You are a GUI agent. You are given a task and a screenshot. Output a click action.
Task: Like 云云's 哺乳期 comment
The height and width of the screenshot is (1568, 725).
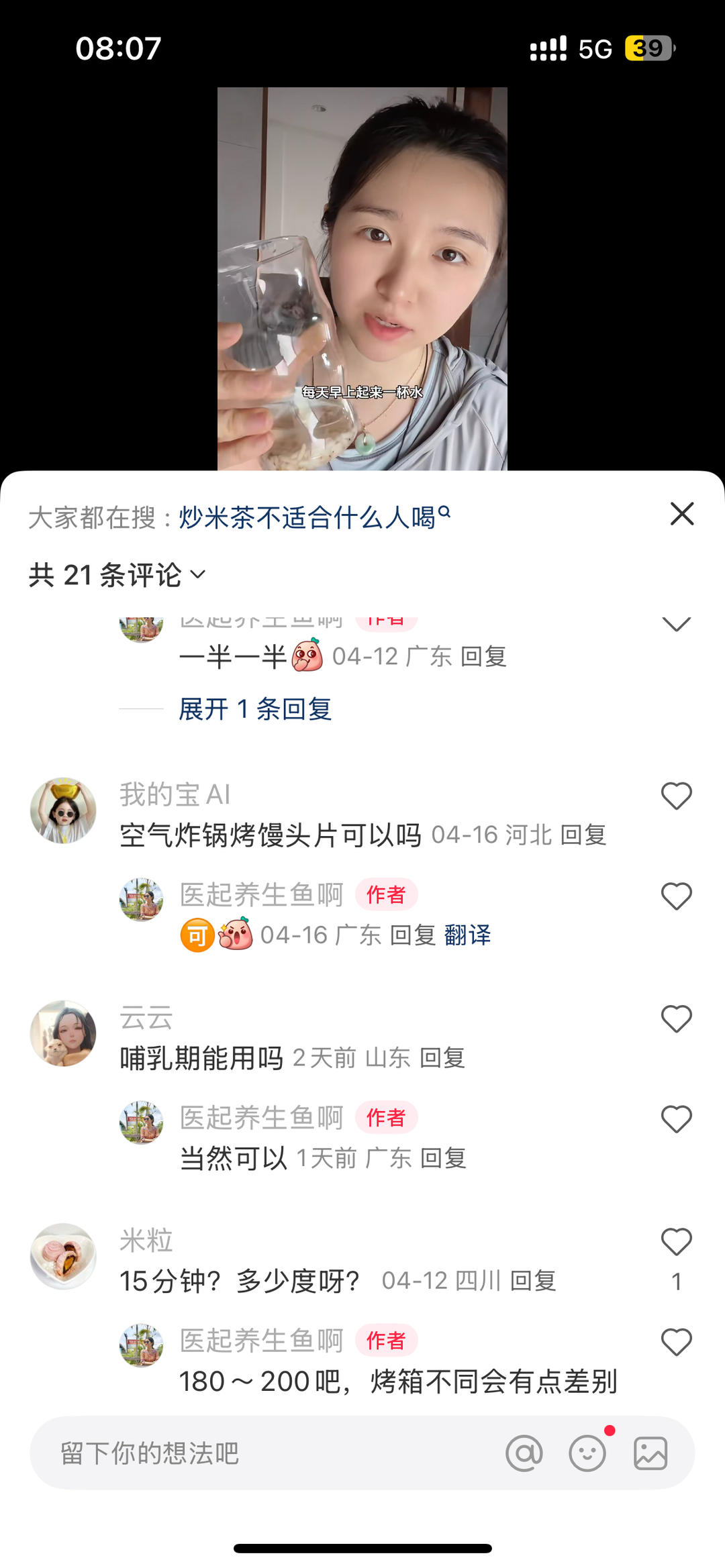tap(677, 1019)
